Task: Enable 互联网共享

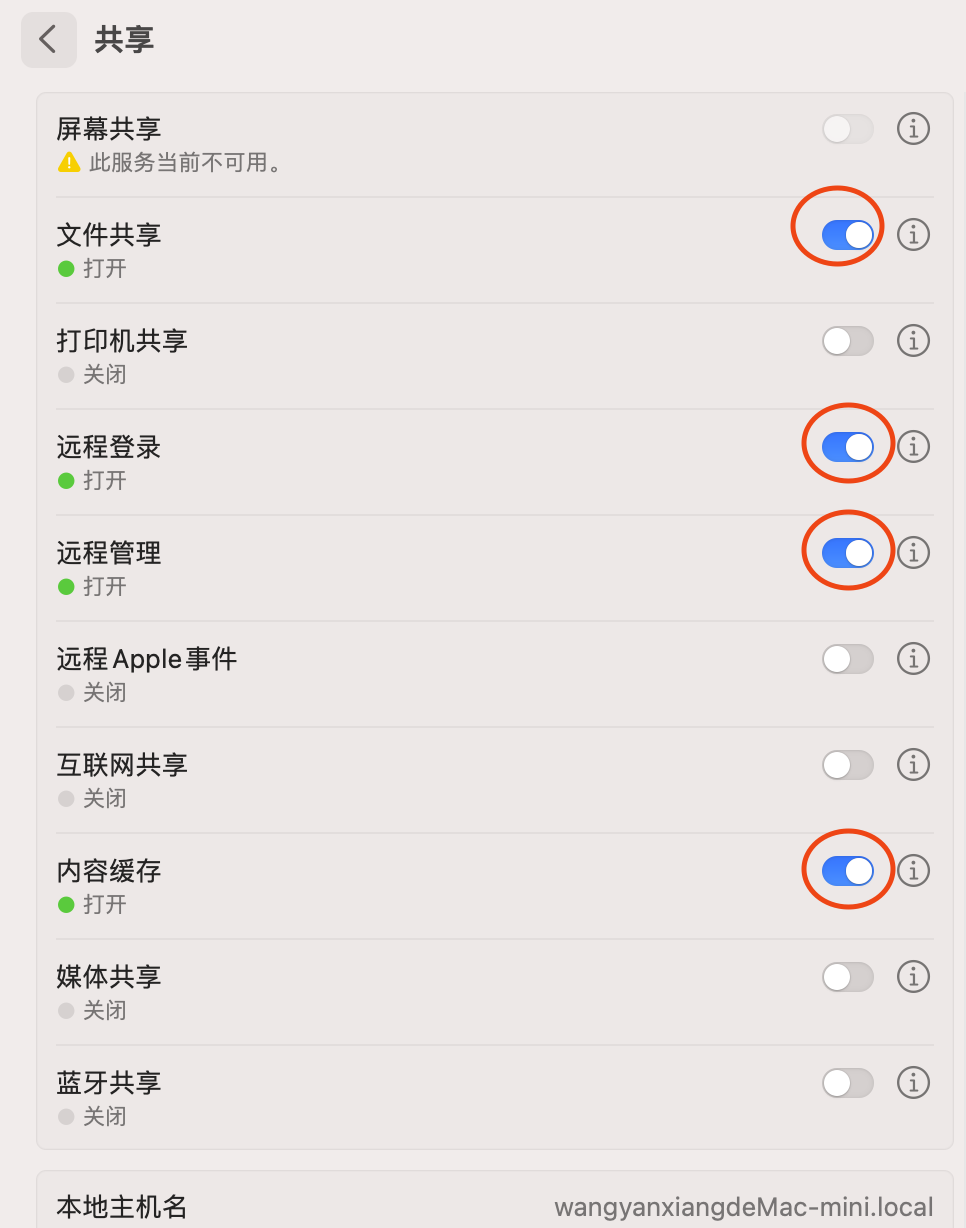Action: [847, 765]
